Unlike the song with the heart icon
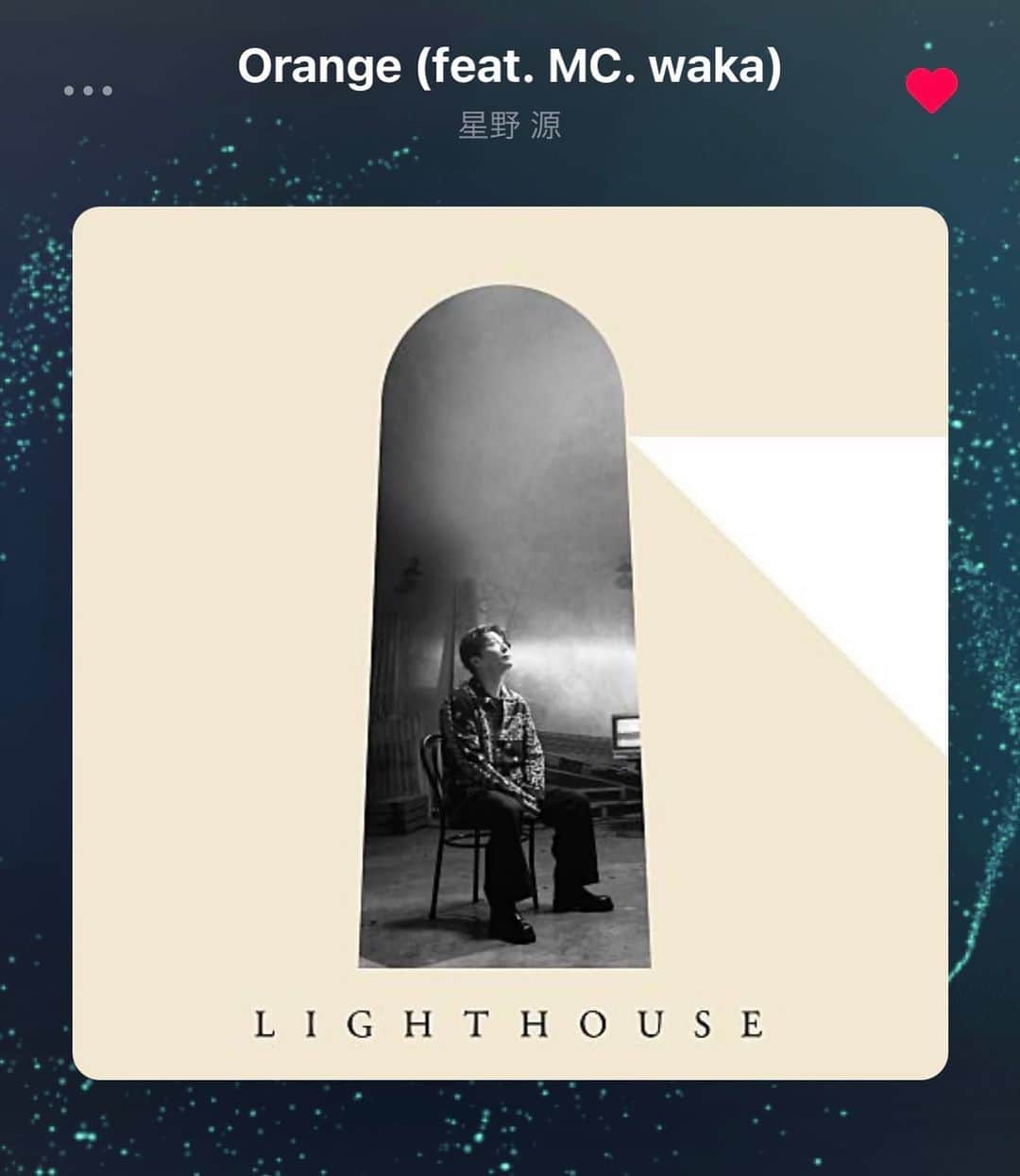The width and height of the screenshot is (1020, 1176). pos(931,90)
